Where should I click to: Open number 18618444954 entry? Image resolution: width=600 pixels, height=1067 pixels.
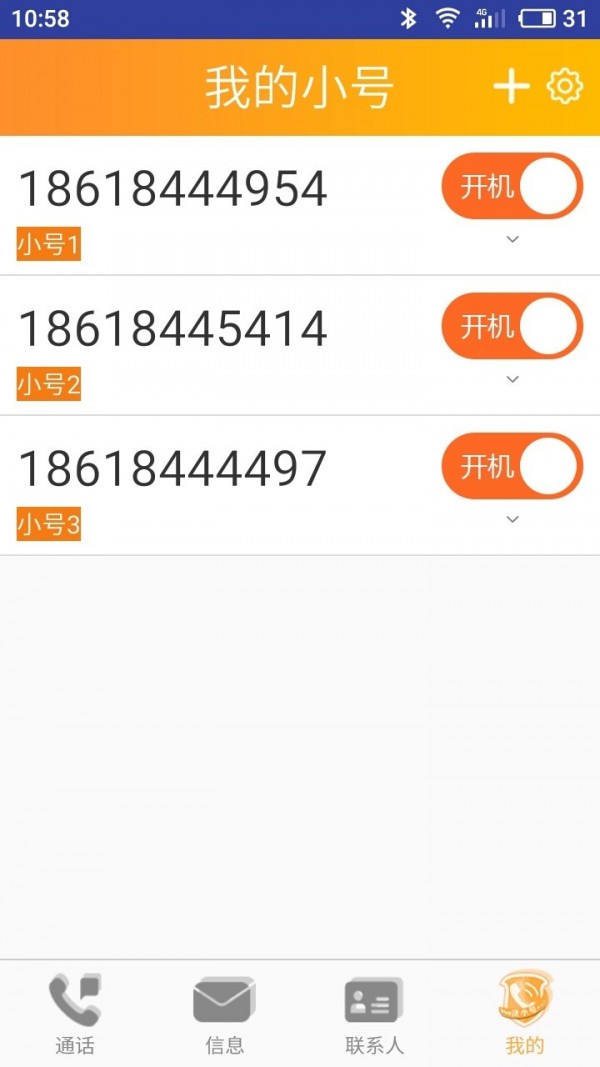tap(173, 189)
